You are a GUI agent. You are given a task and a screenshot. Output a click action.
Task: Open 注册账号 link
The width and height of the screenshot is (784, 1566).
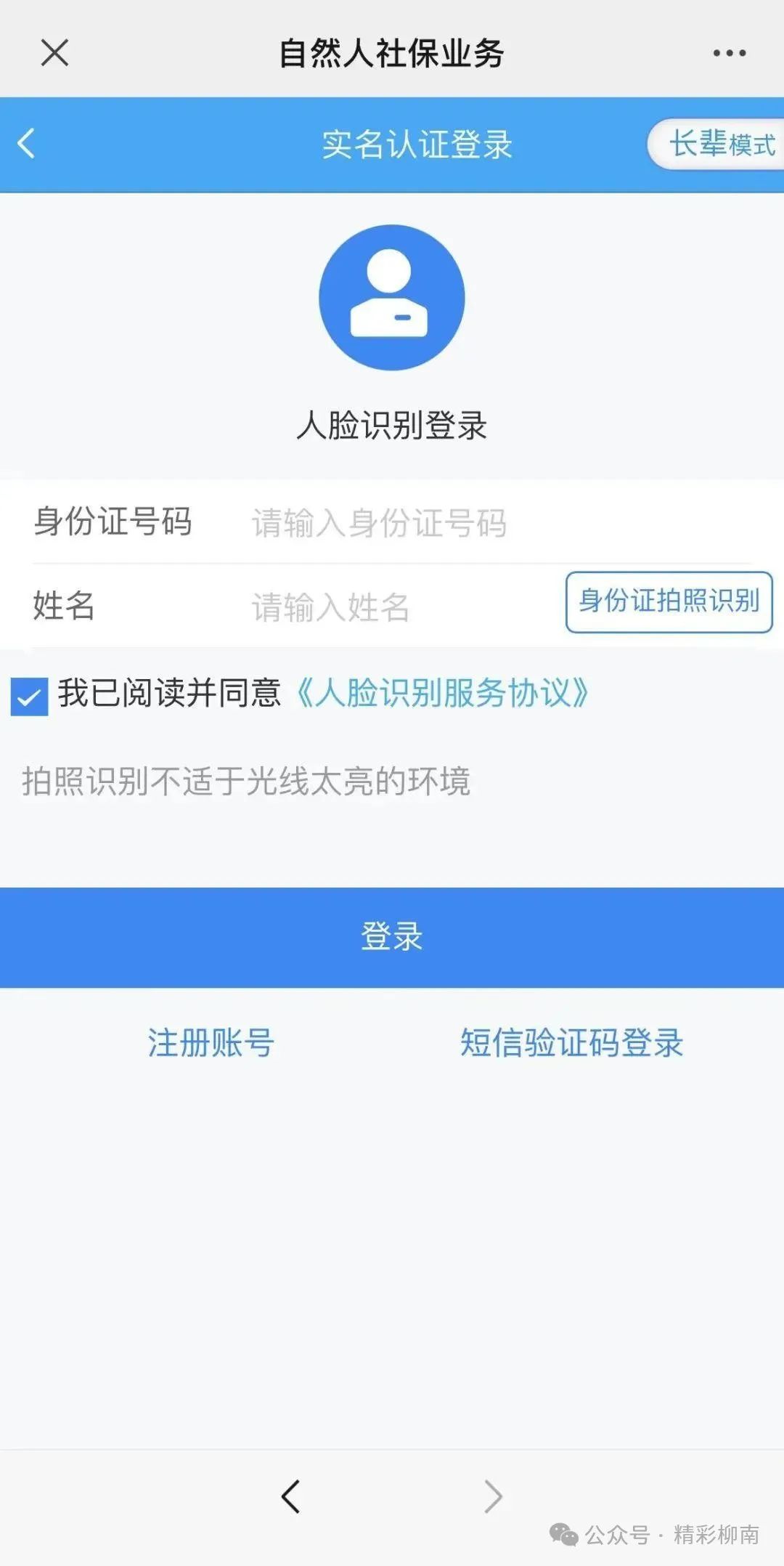tap(211, 1043)
